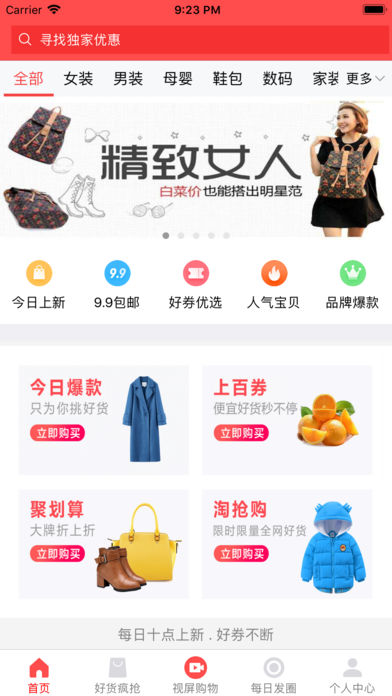The width and height of the screenshot is (392, 696).
Task: Go to the 视屏购物 bottom tab
Action: coord(195,675)
